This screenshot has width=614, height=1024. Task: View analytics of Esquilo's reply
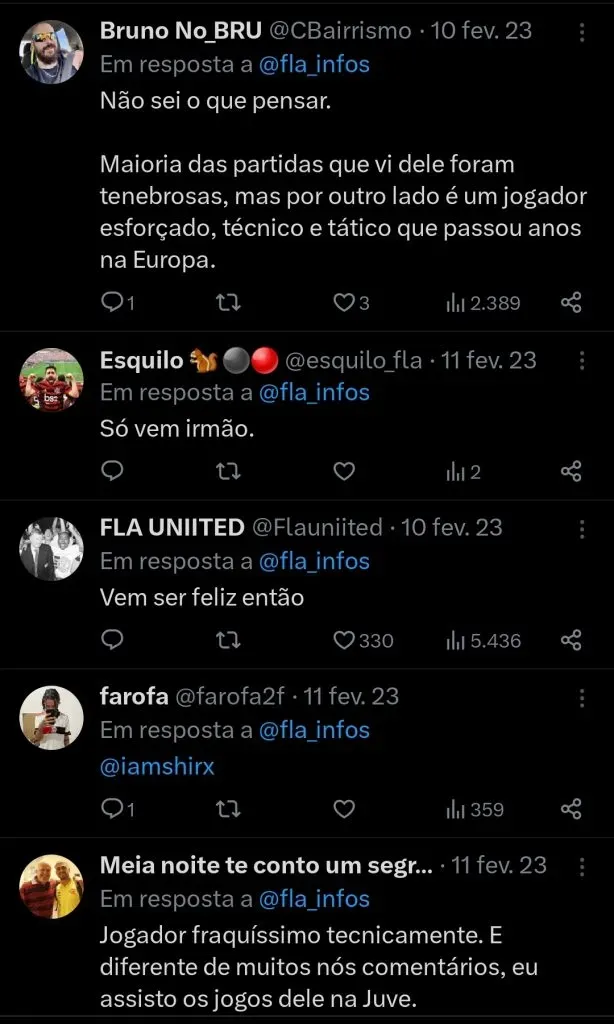(x=463, y=471)
